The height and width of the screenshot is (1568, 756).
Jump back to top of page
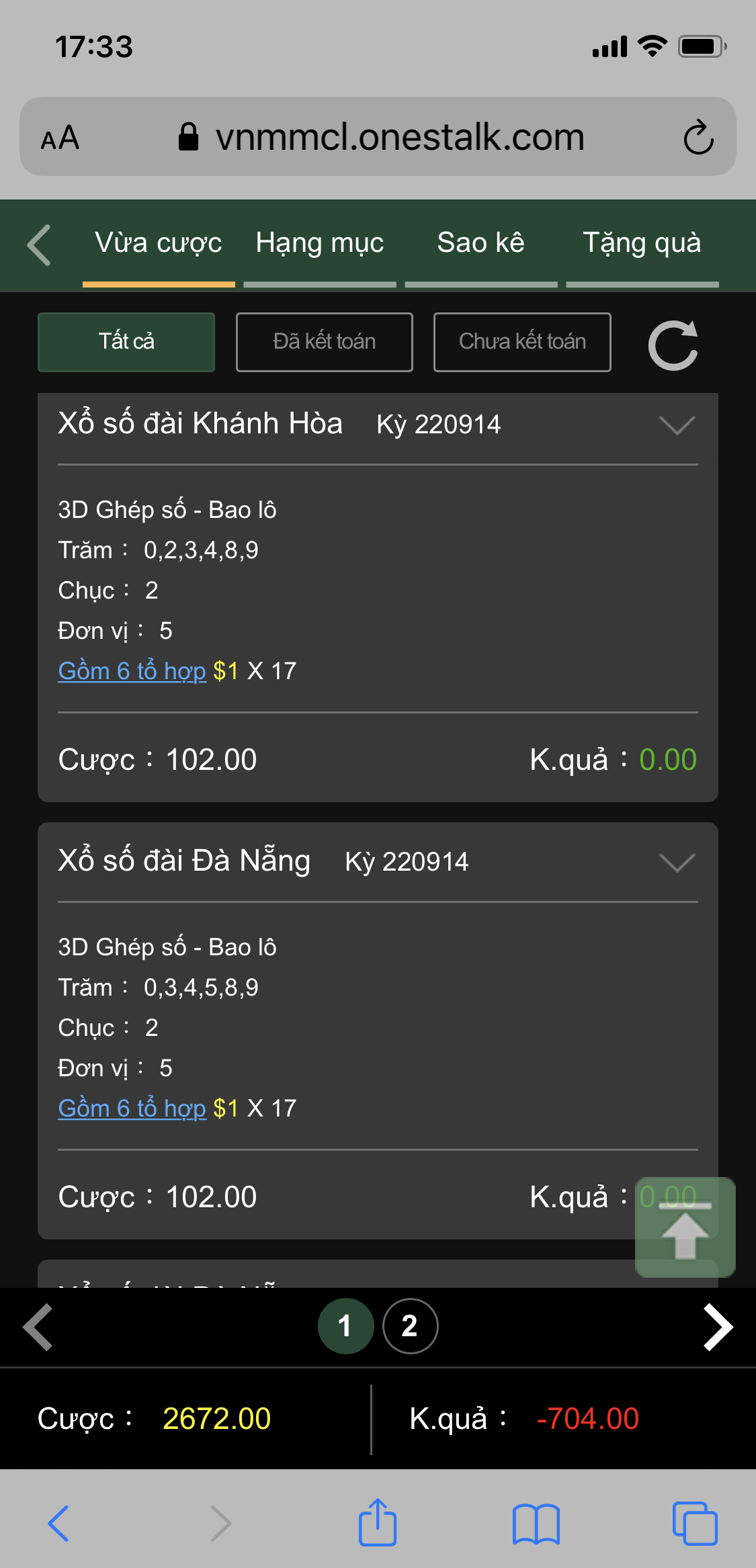point(685,1227)
